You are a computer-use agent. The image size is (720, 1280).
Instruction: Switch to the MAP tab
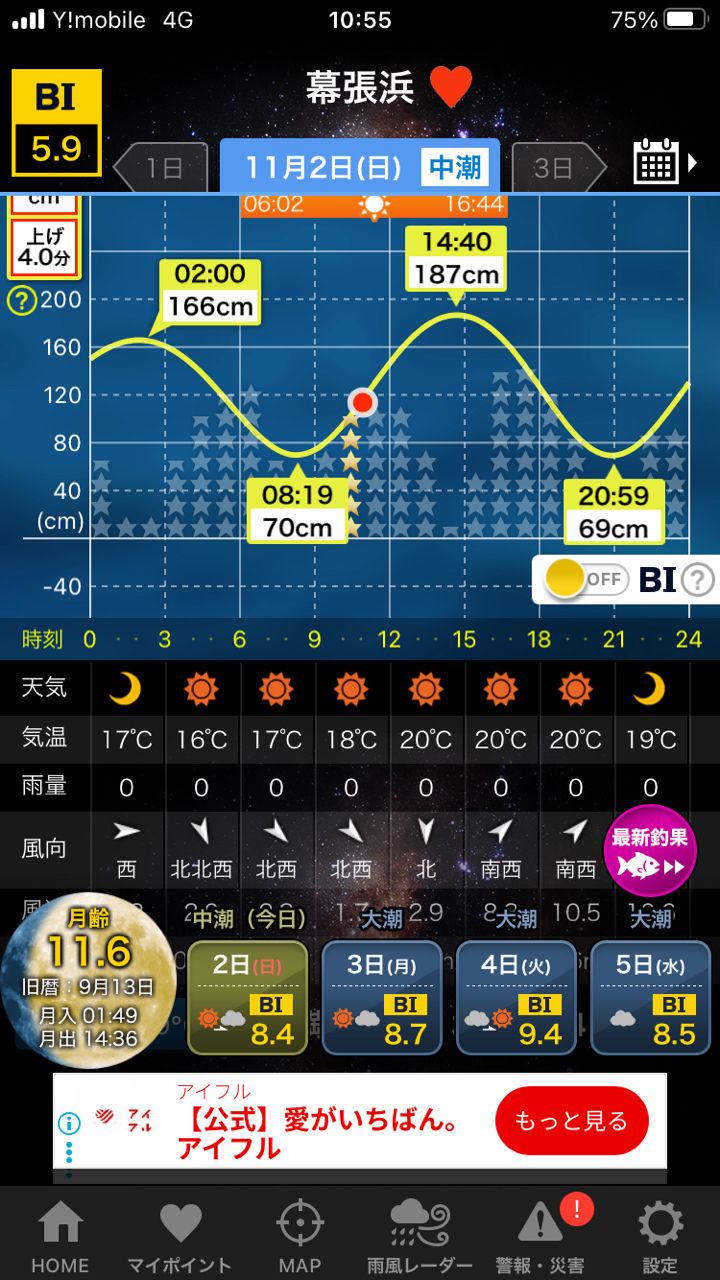[299, 1236]
